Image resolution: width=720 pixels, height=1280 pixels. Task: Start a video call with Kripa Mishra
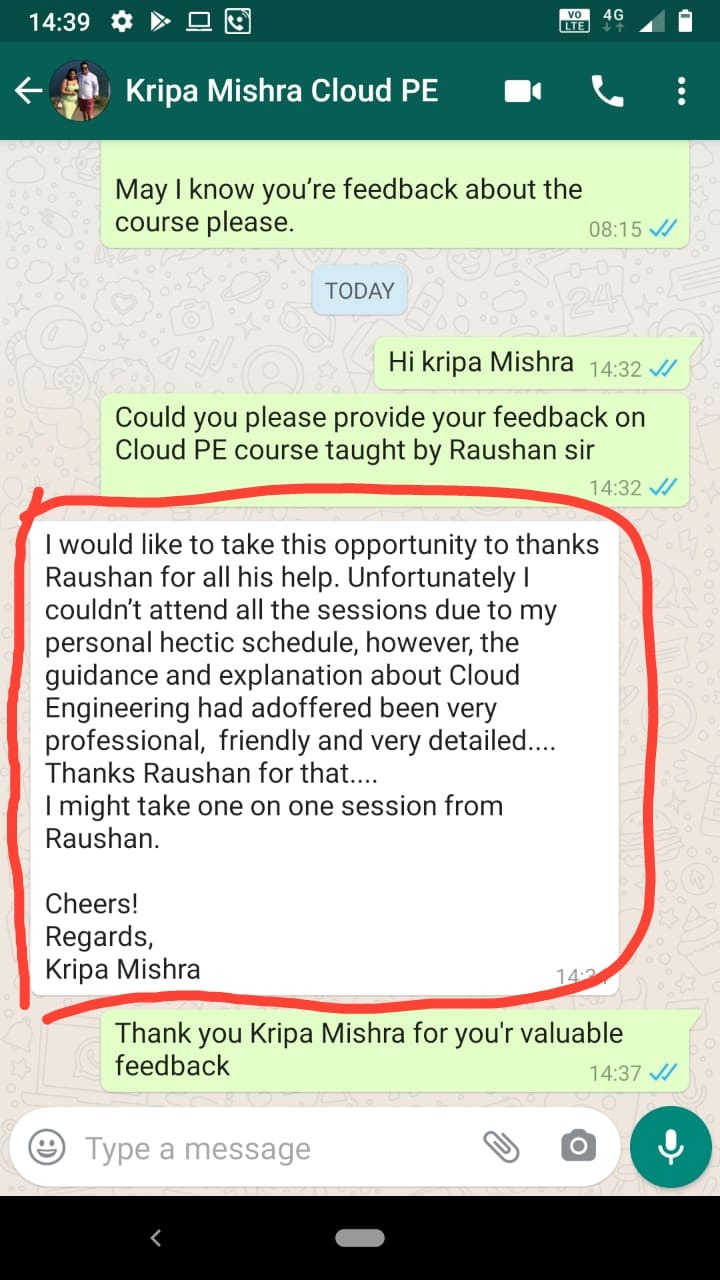(522, 91)
